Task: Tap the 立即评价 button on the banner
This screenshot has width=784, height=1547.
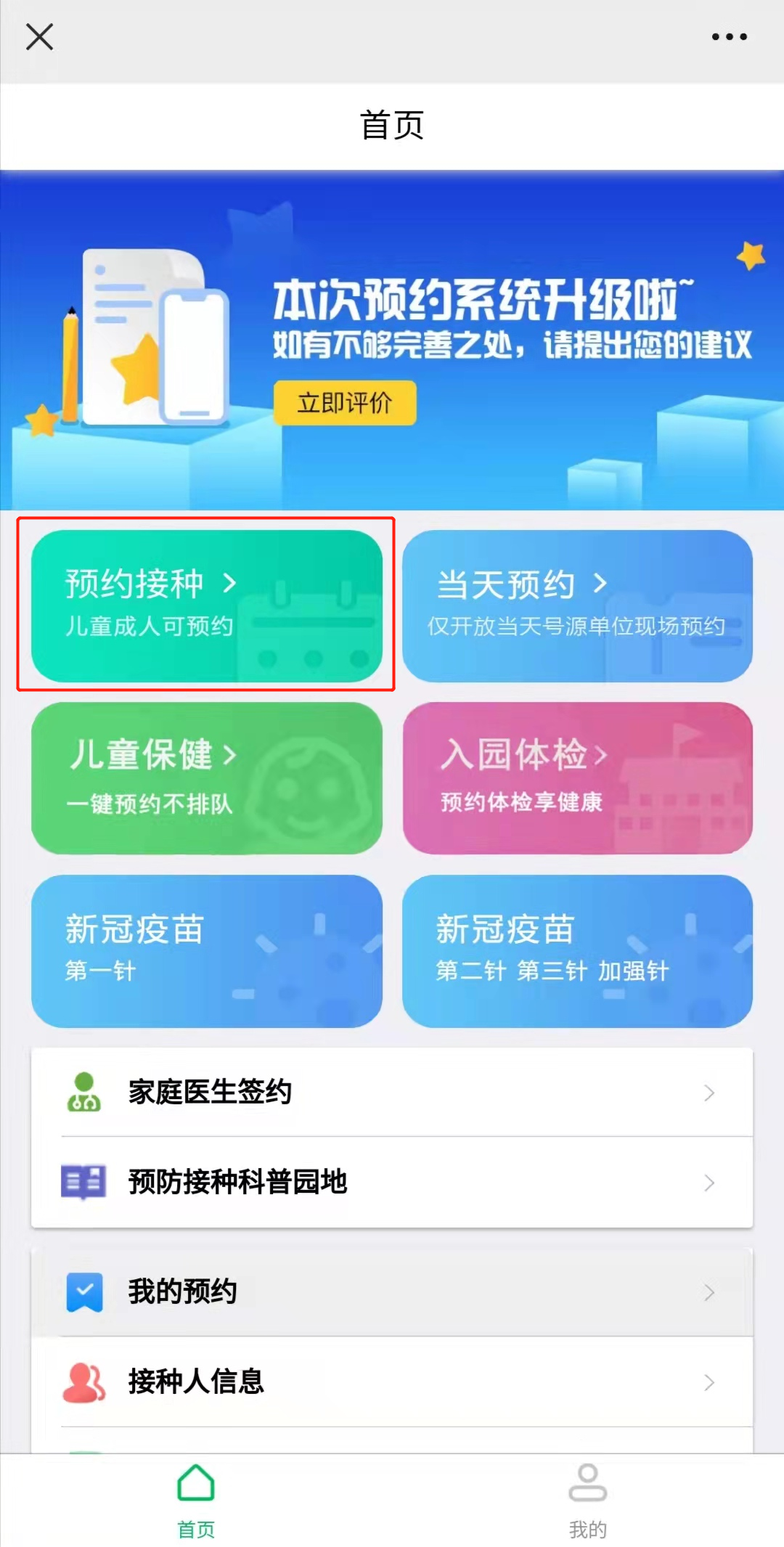Action: click(x=345, y=403)
